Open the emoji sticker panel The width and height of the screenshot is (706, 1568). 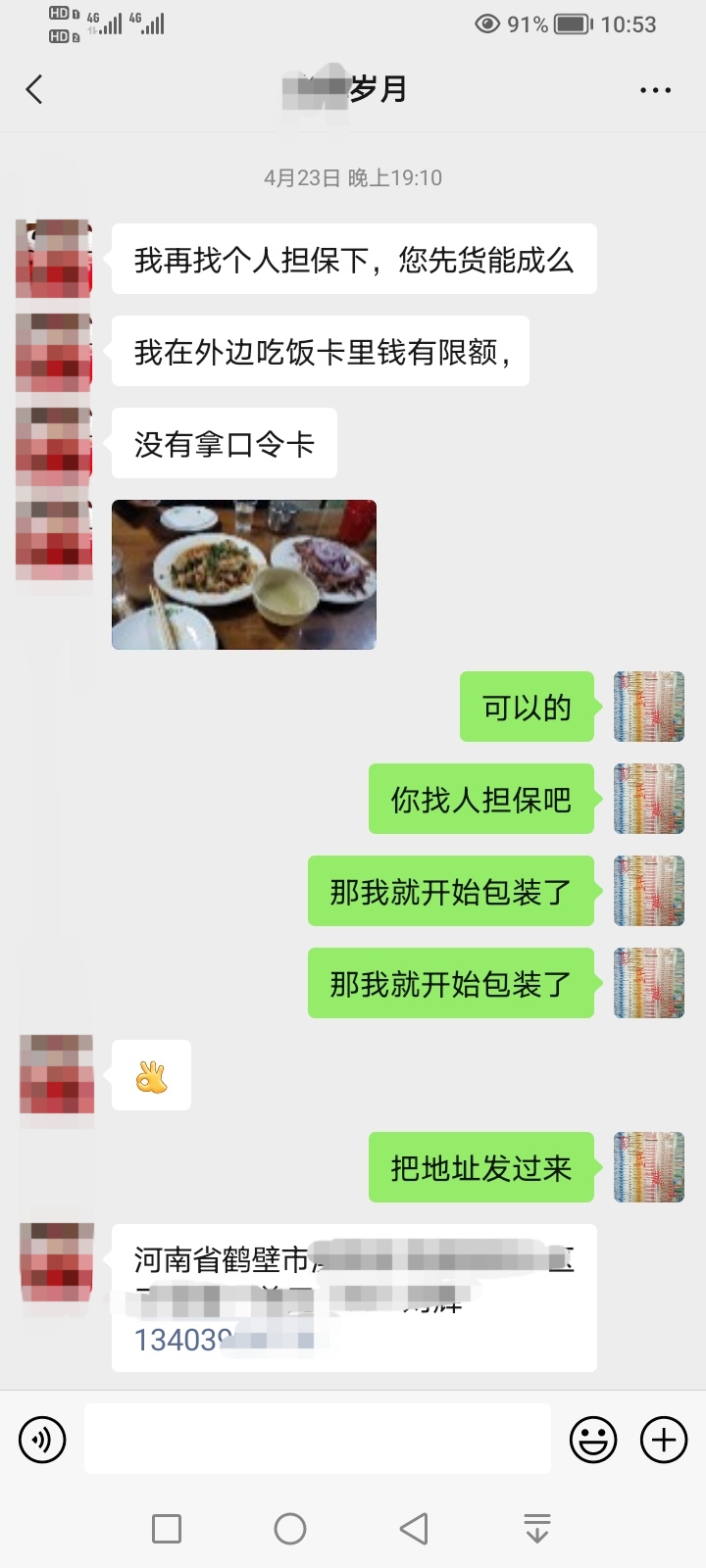click(593, 1440)
